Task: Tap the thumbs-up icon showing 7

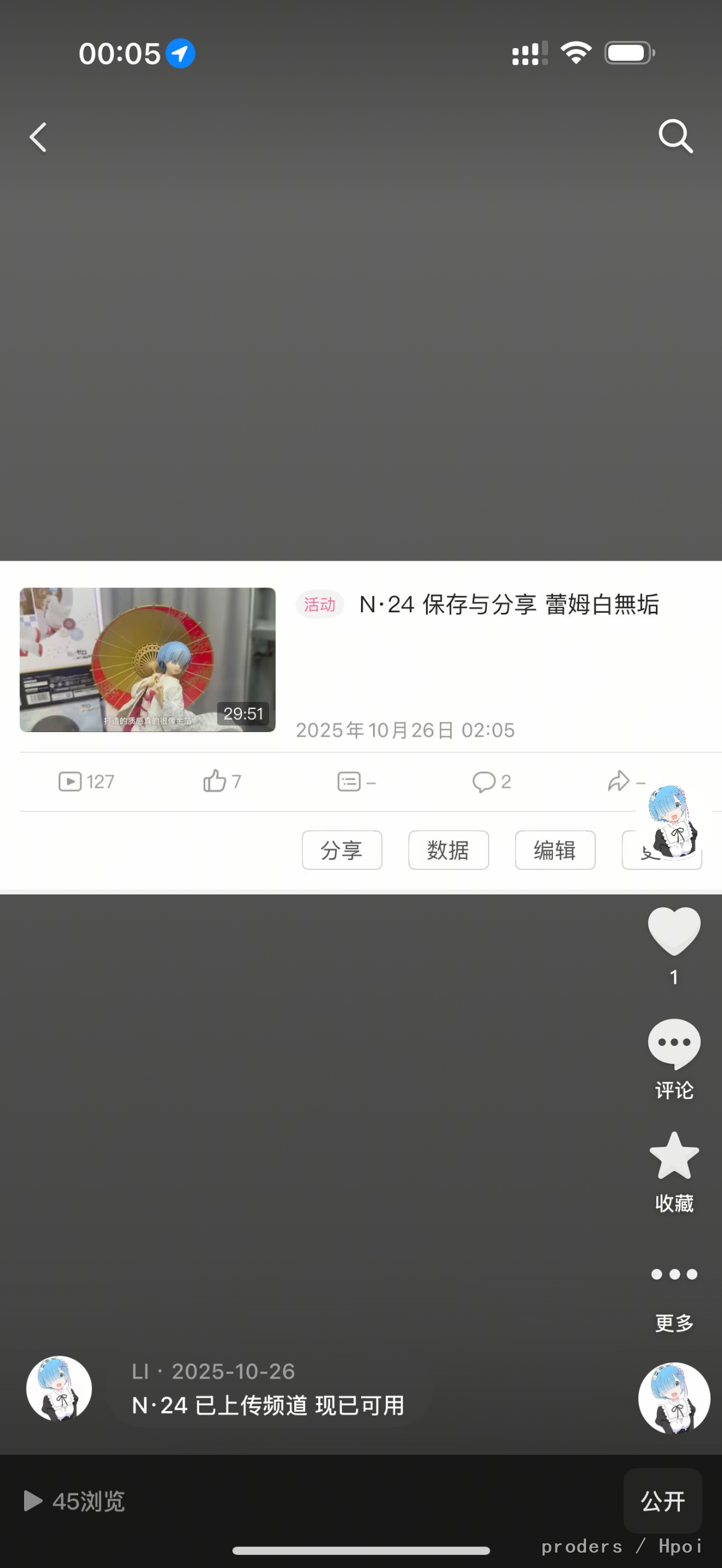Action: tap(215, 781)
